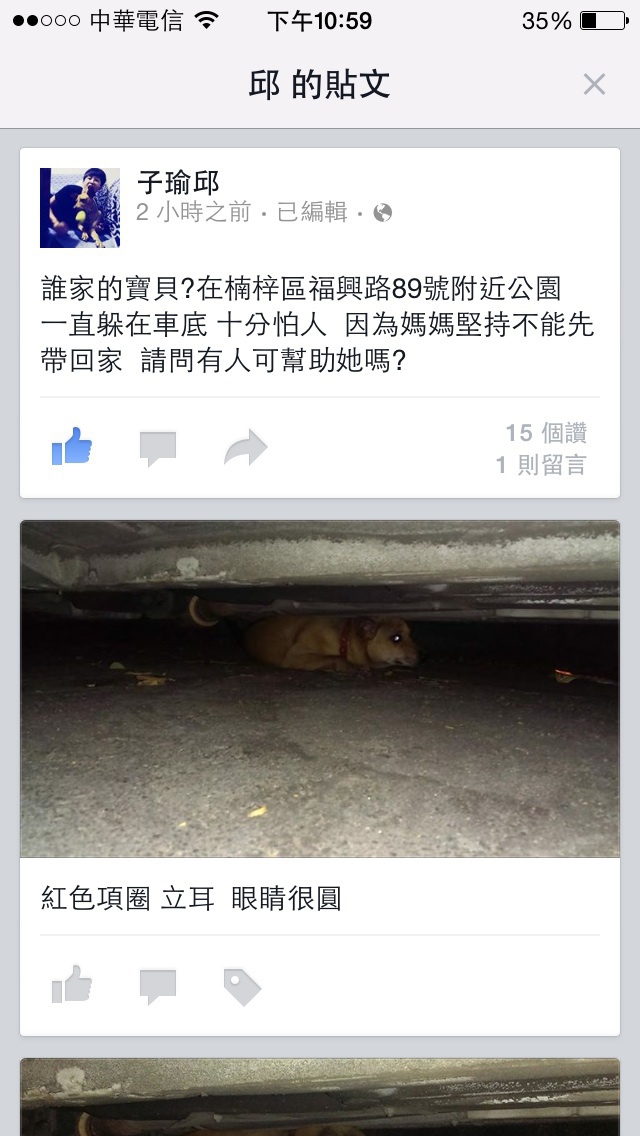Tag the 紅色項圈 立耳 photo

coord(242,986)
